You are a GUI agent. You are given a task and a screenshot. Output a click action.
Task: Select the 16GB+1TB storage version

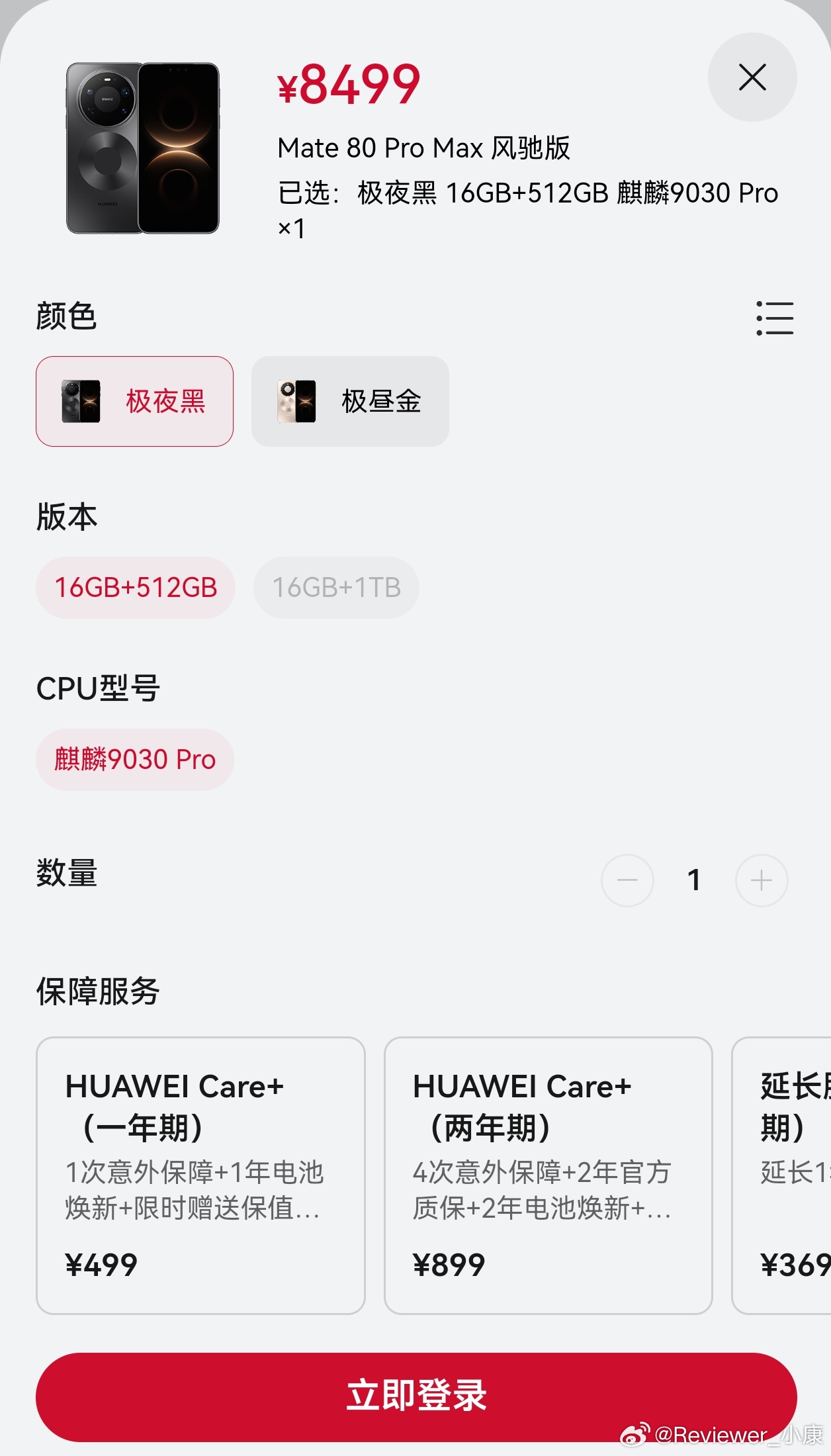pos(336,587)
